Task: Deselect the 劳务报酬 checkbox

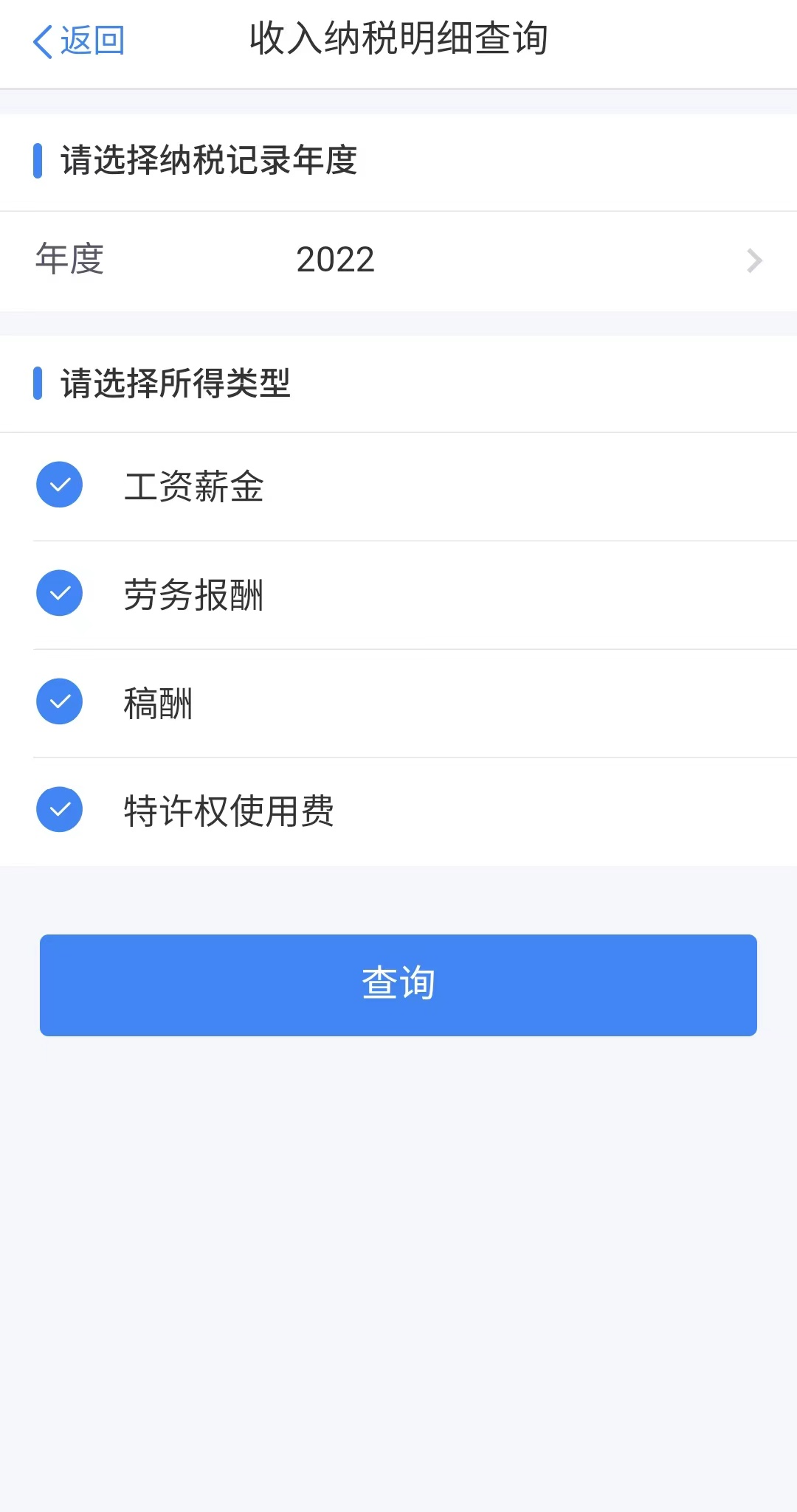Action: tap(59, 593)
